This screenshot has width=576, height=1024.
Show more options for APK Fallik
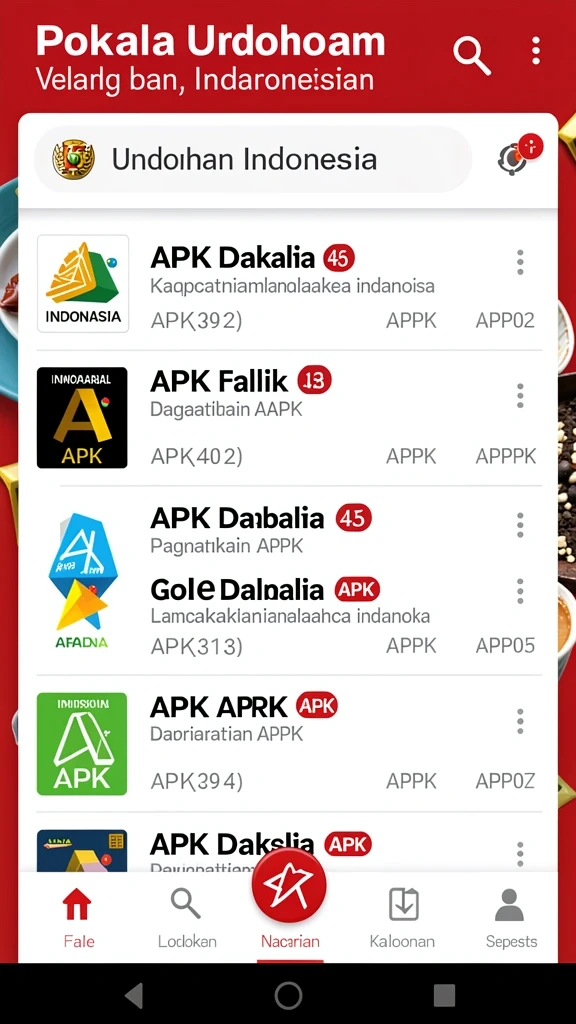click(x=520, y=396)
